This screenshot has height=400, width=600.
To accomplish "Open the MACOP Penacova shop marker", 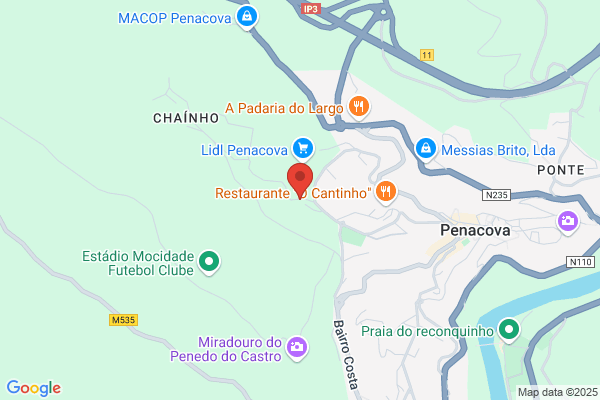I will coord(247,18).
